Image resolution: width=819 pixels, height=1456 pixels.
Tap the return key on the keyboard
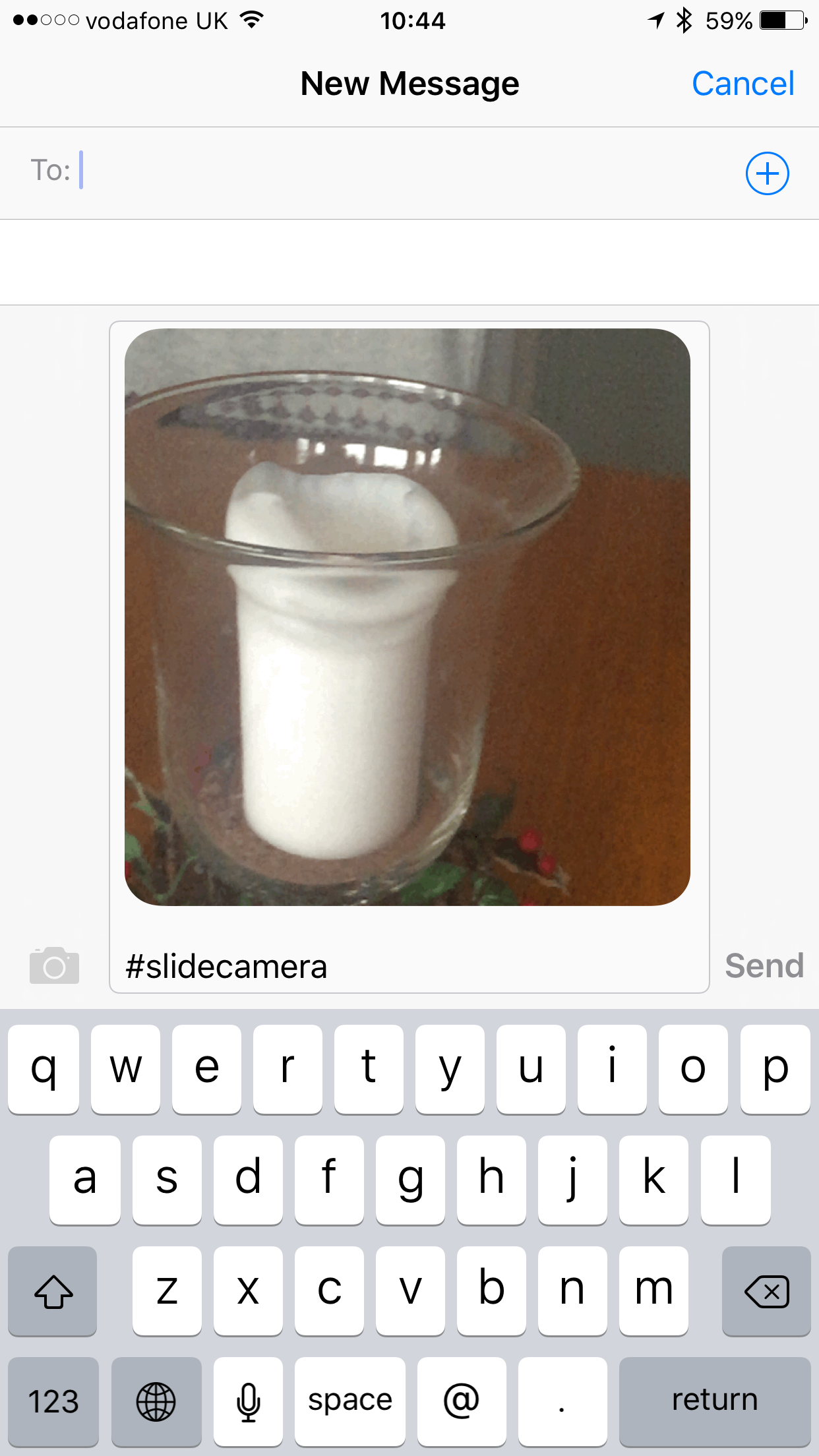pos(715,1401)
